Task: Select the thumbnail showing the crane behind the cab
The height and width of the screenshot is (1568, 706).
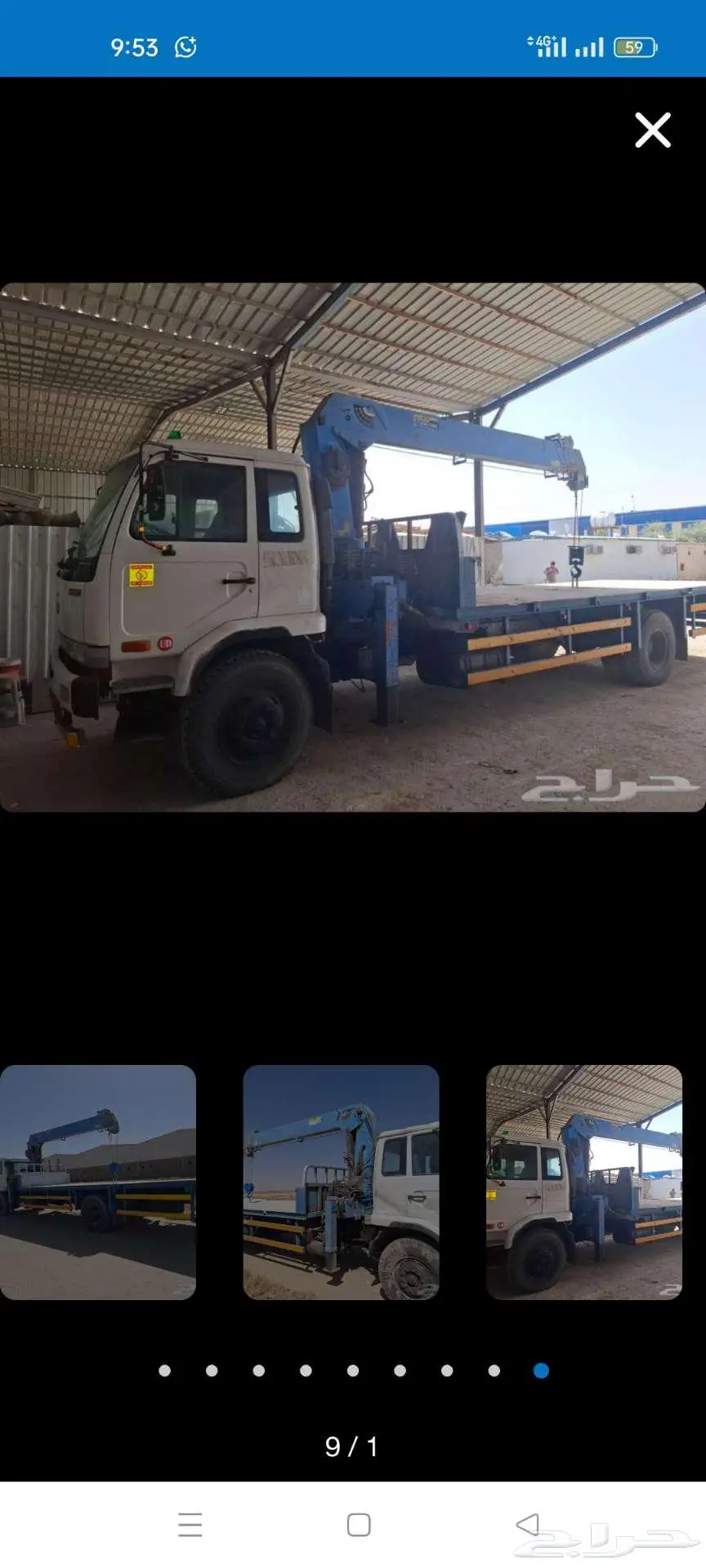Action: [341, 1182]
